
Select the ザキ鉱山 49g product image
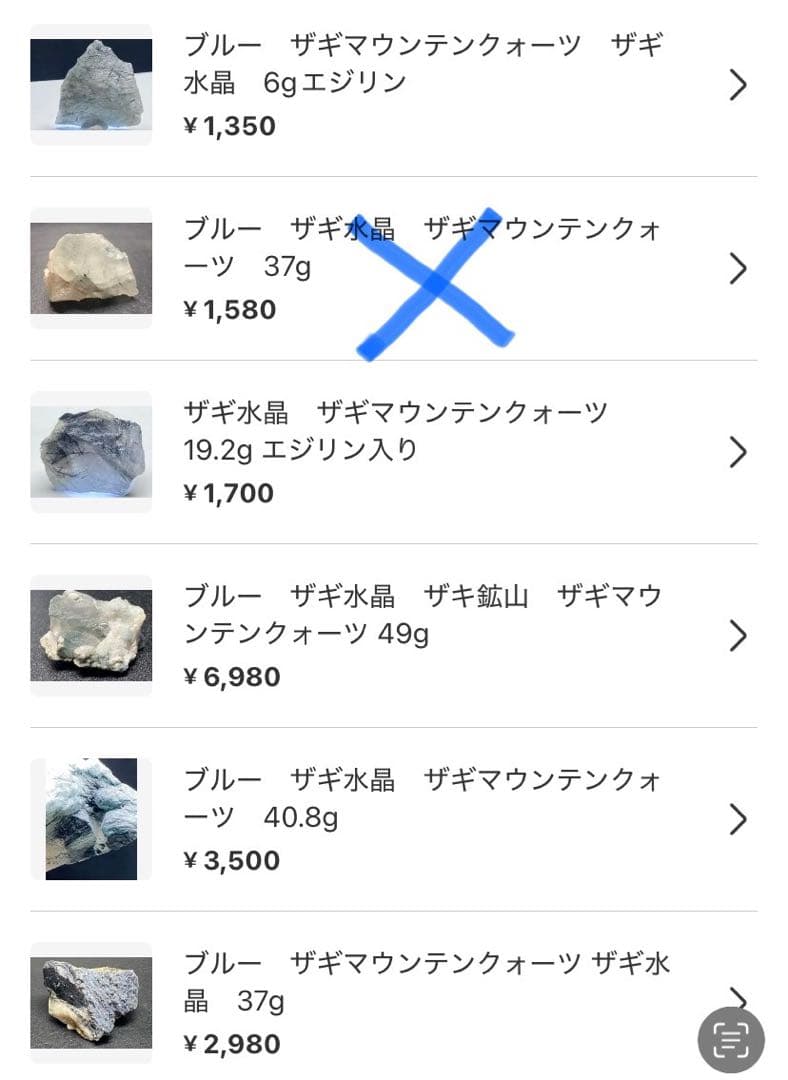coord(90,635)
